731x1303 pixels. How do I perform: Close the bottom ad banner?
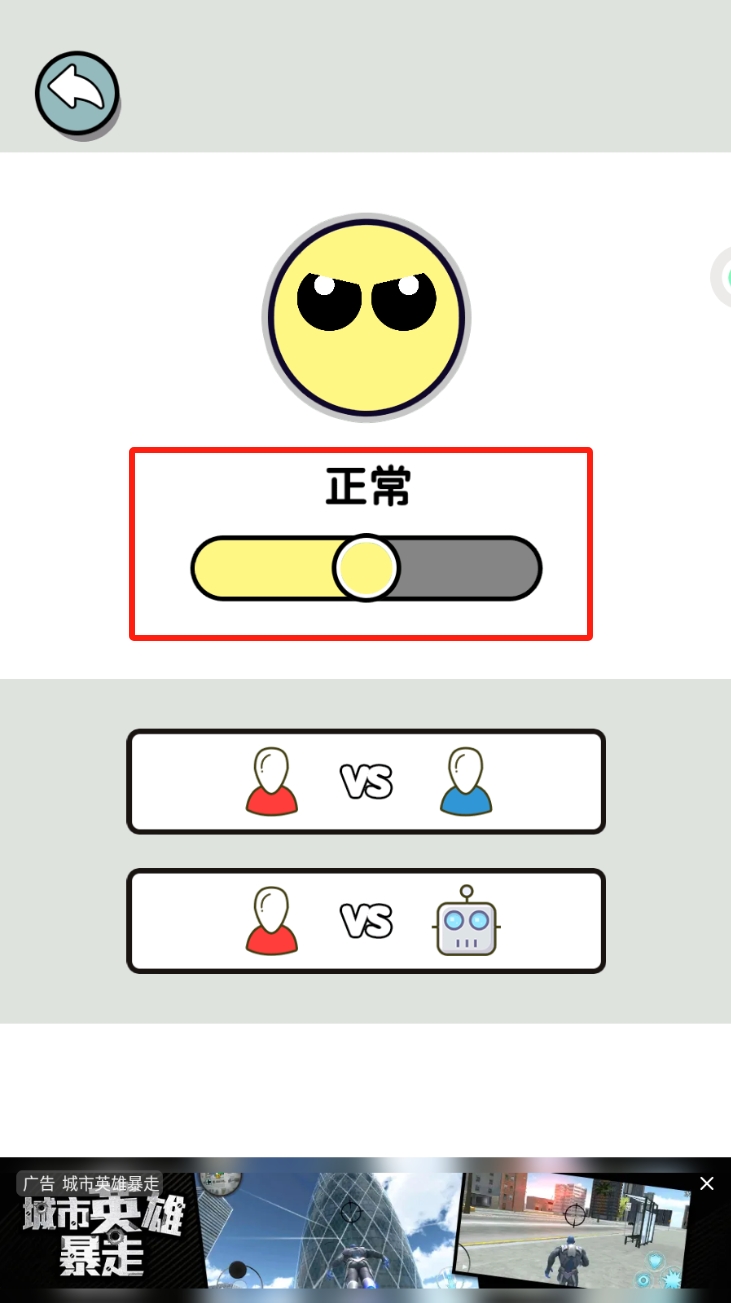coord(707,1184)
